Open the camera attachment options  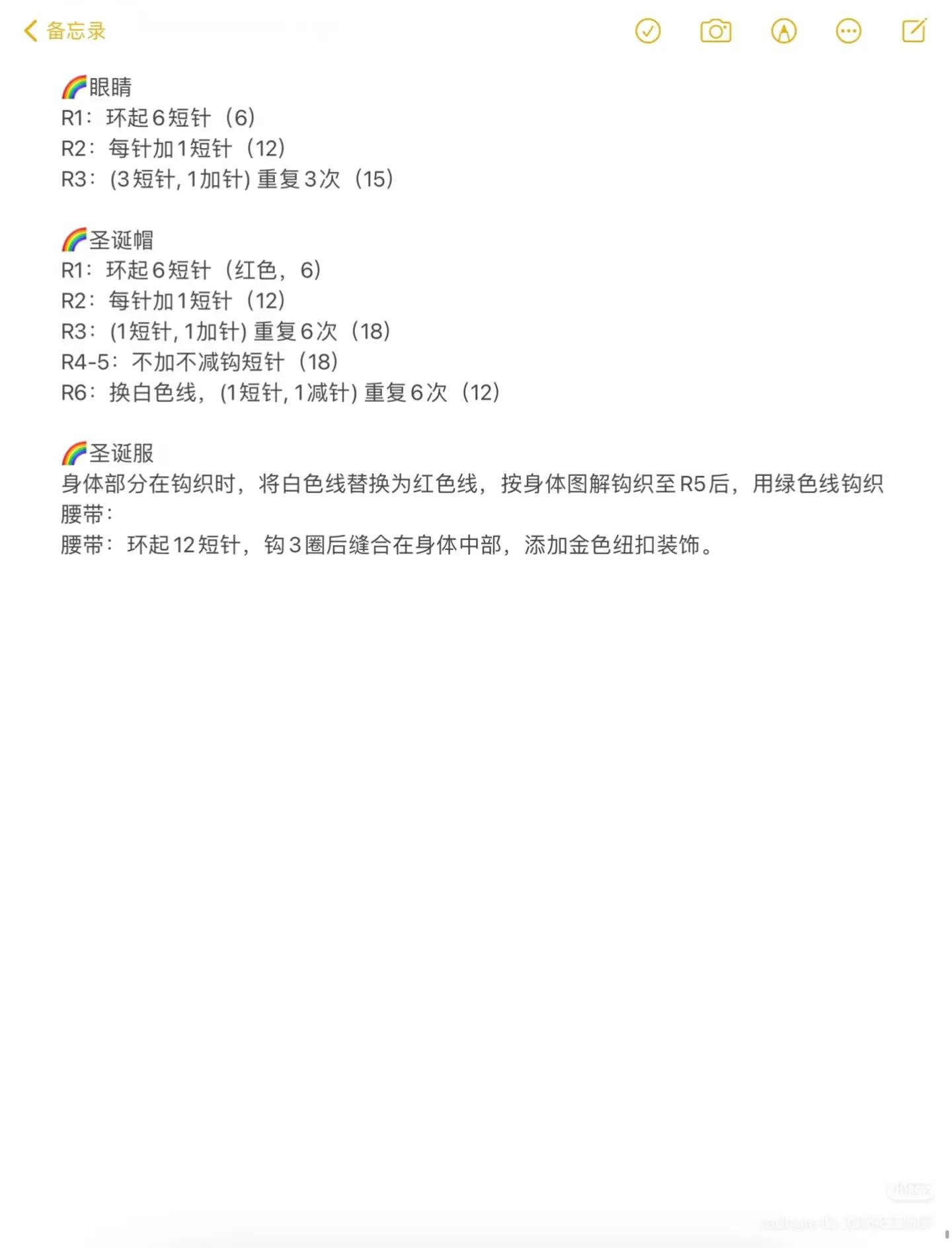715,31
